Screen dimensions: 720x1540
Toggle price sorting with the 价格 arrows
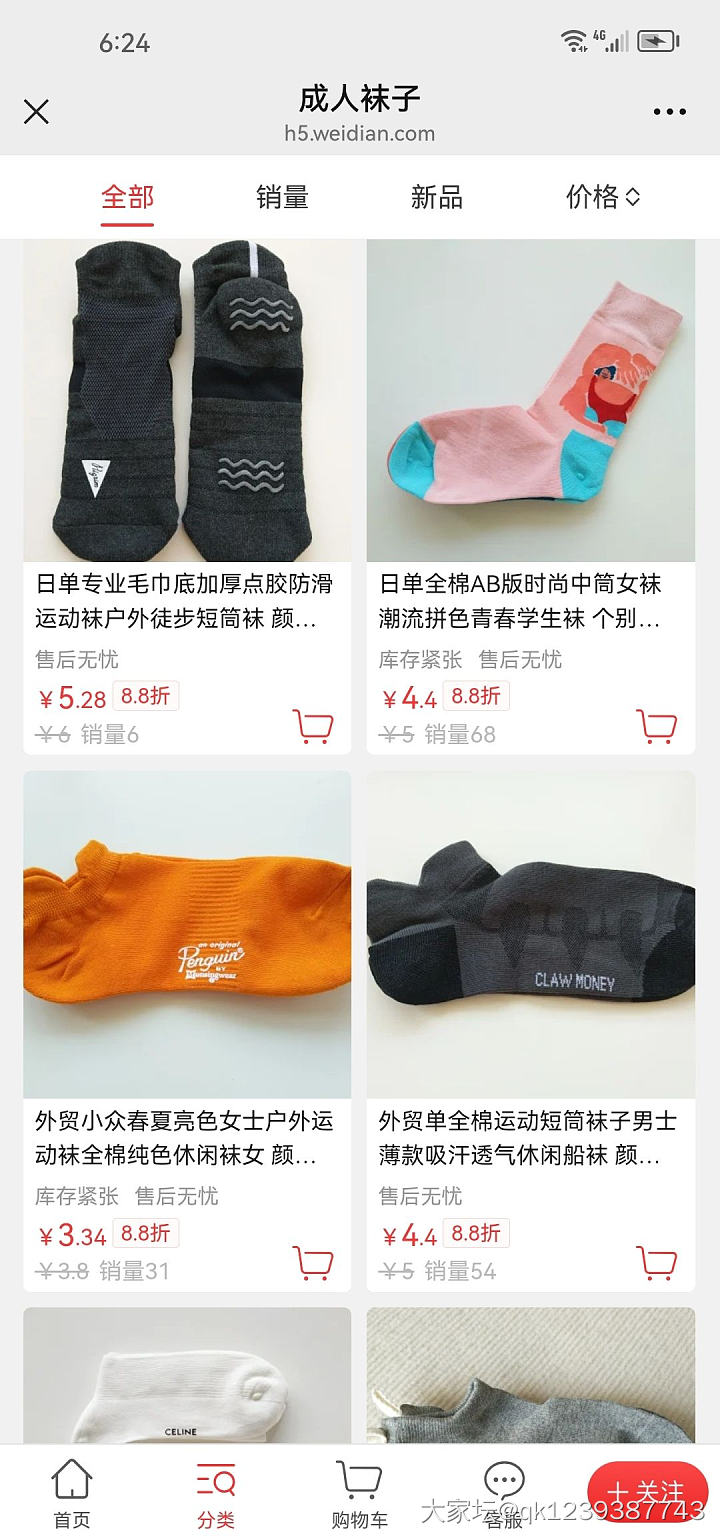600,197
